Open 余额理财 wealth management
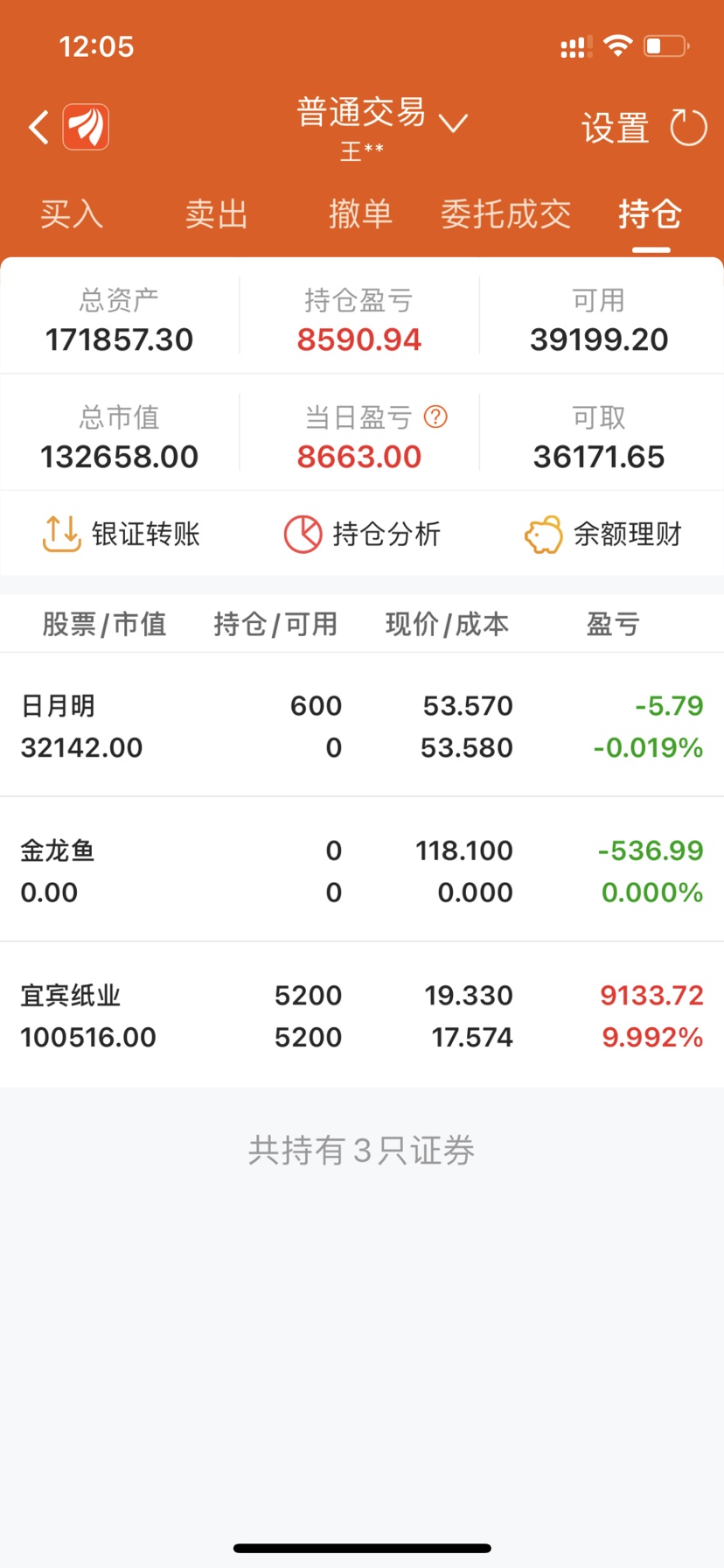724x1568 pixels. click(602, 534)
